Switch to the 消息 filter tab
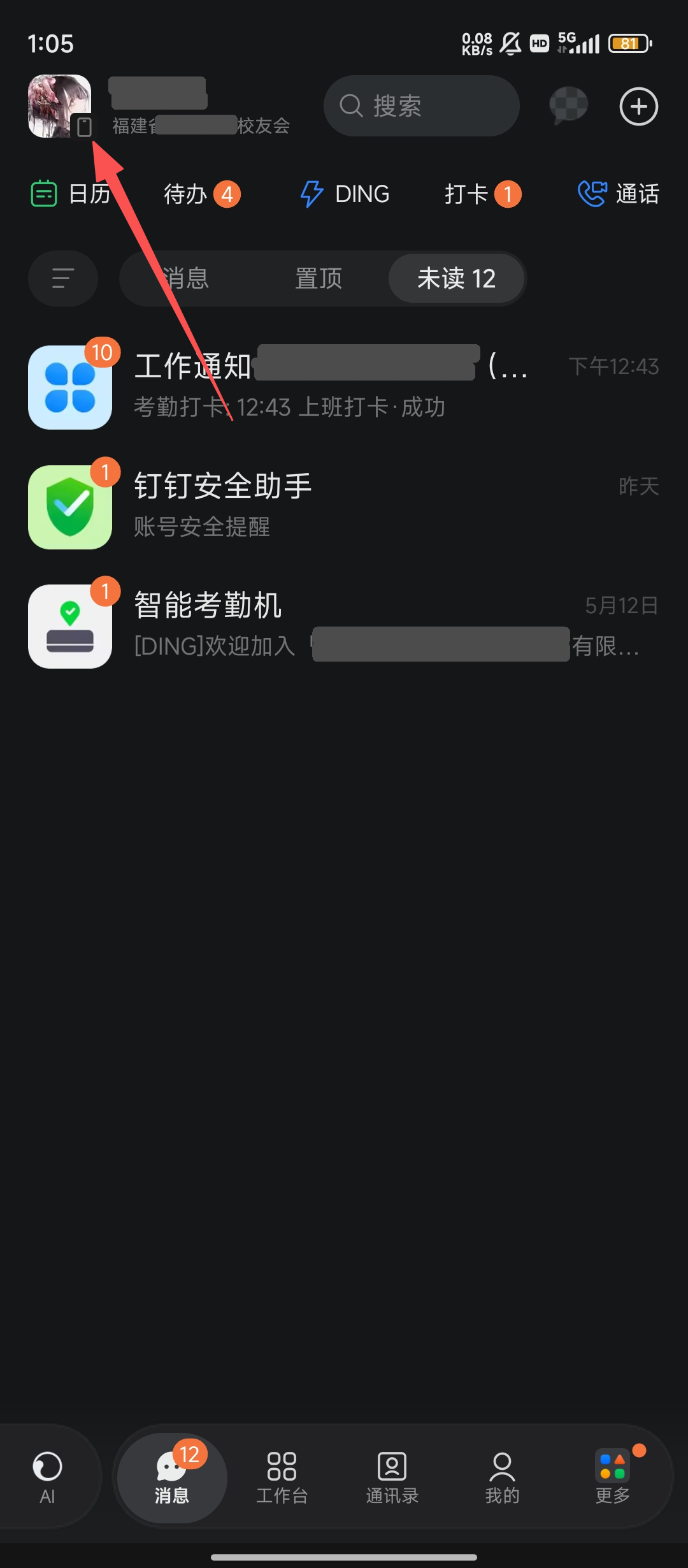688x1568 pixels. 185,279
